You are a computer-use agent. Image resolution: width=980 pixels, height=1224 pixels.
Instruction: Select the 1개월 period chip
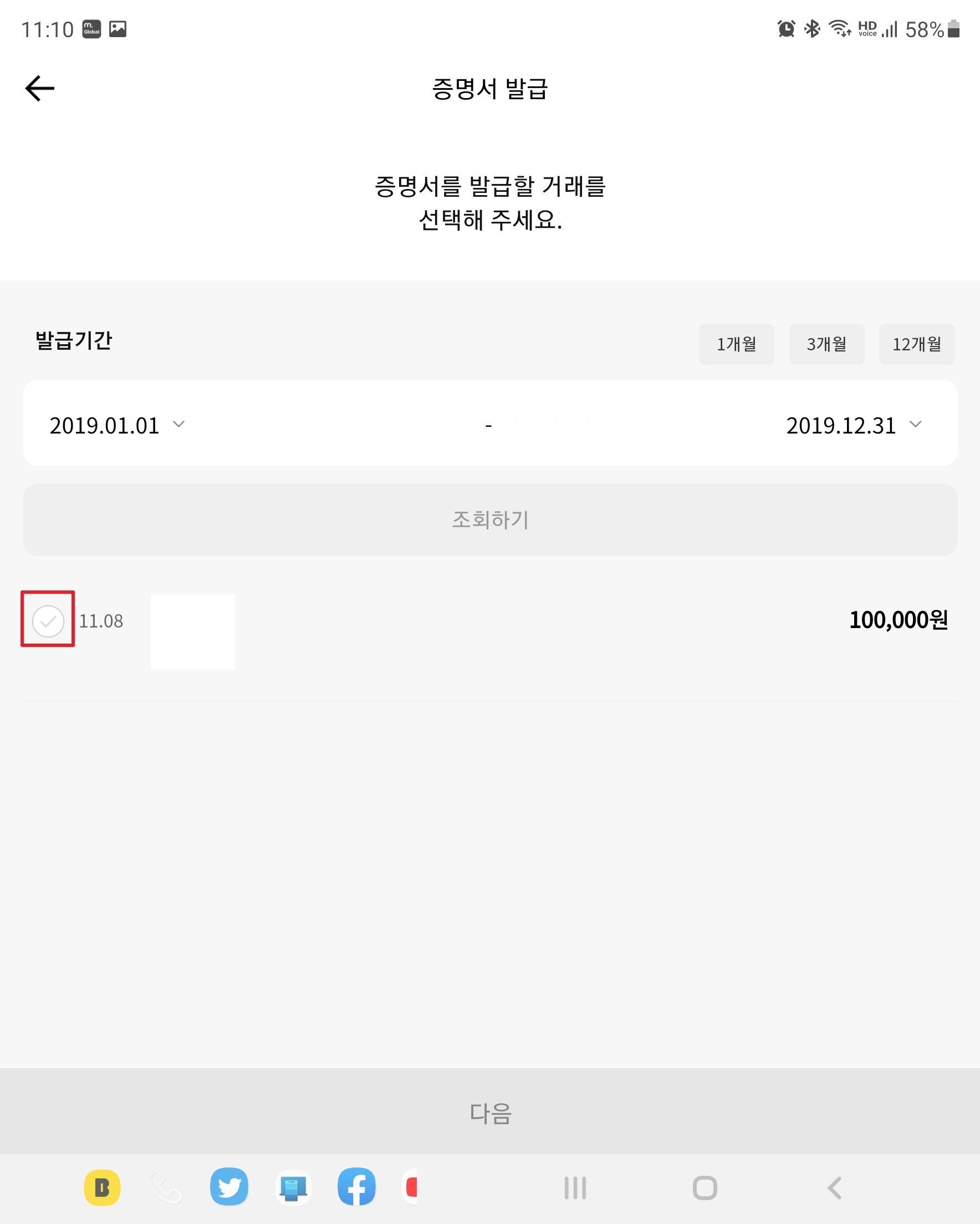(x=736, y=344)
